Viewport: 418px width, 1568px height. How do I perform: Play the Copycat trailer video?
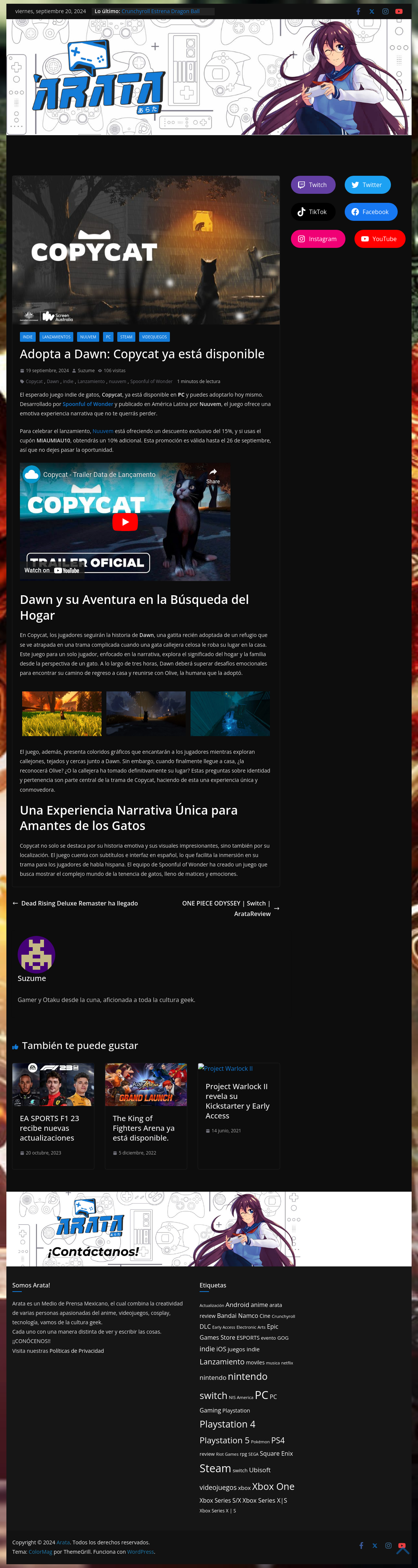click(125, 522)
